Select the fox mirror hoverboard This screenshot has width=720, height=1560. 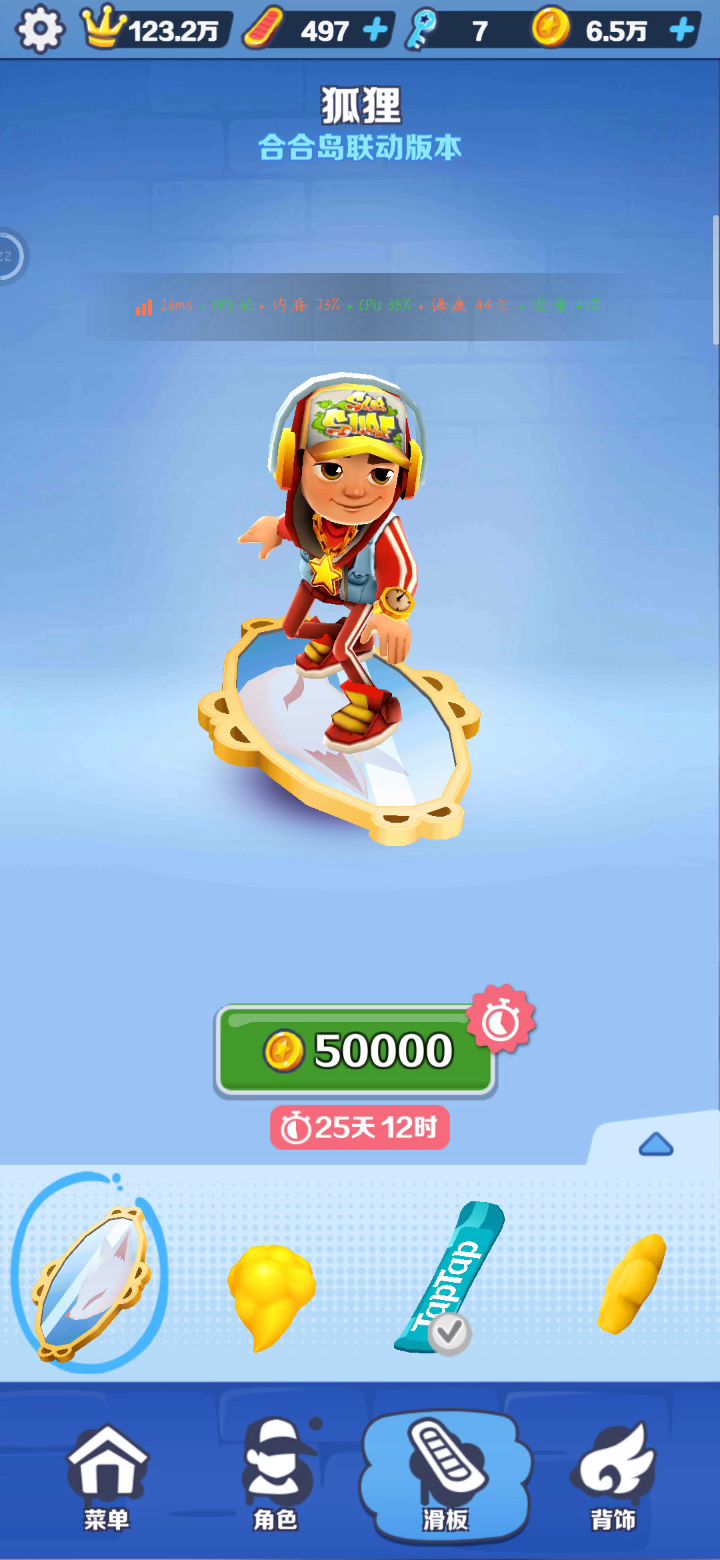click(x=92, y=1282)
